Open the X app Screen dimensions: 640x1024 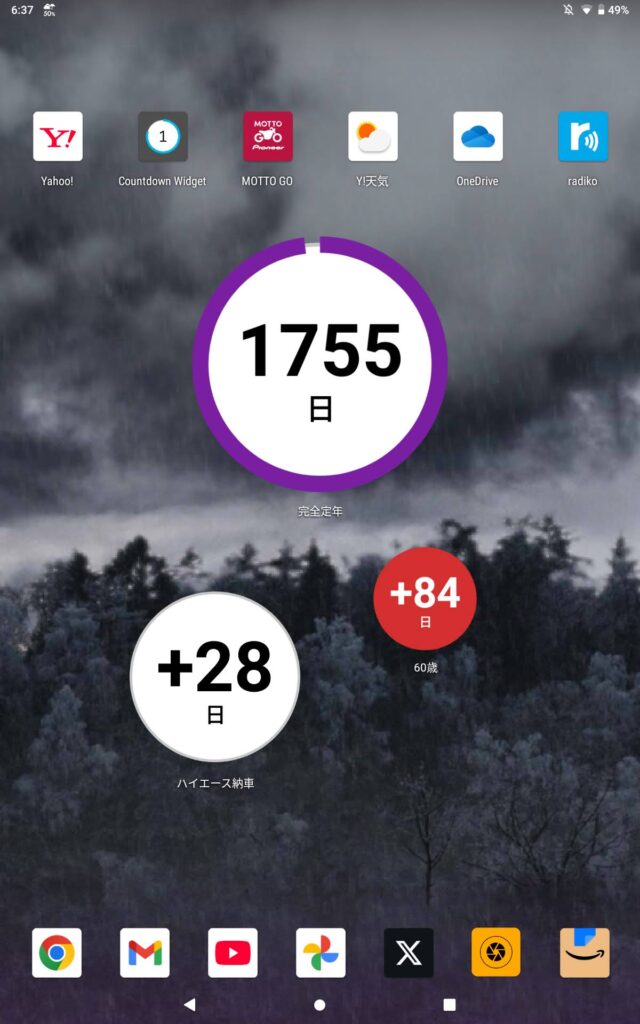coord(409,952)
